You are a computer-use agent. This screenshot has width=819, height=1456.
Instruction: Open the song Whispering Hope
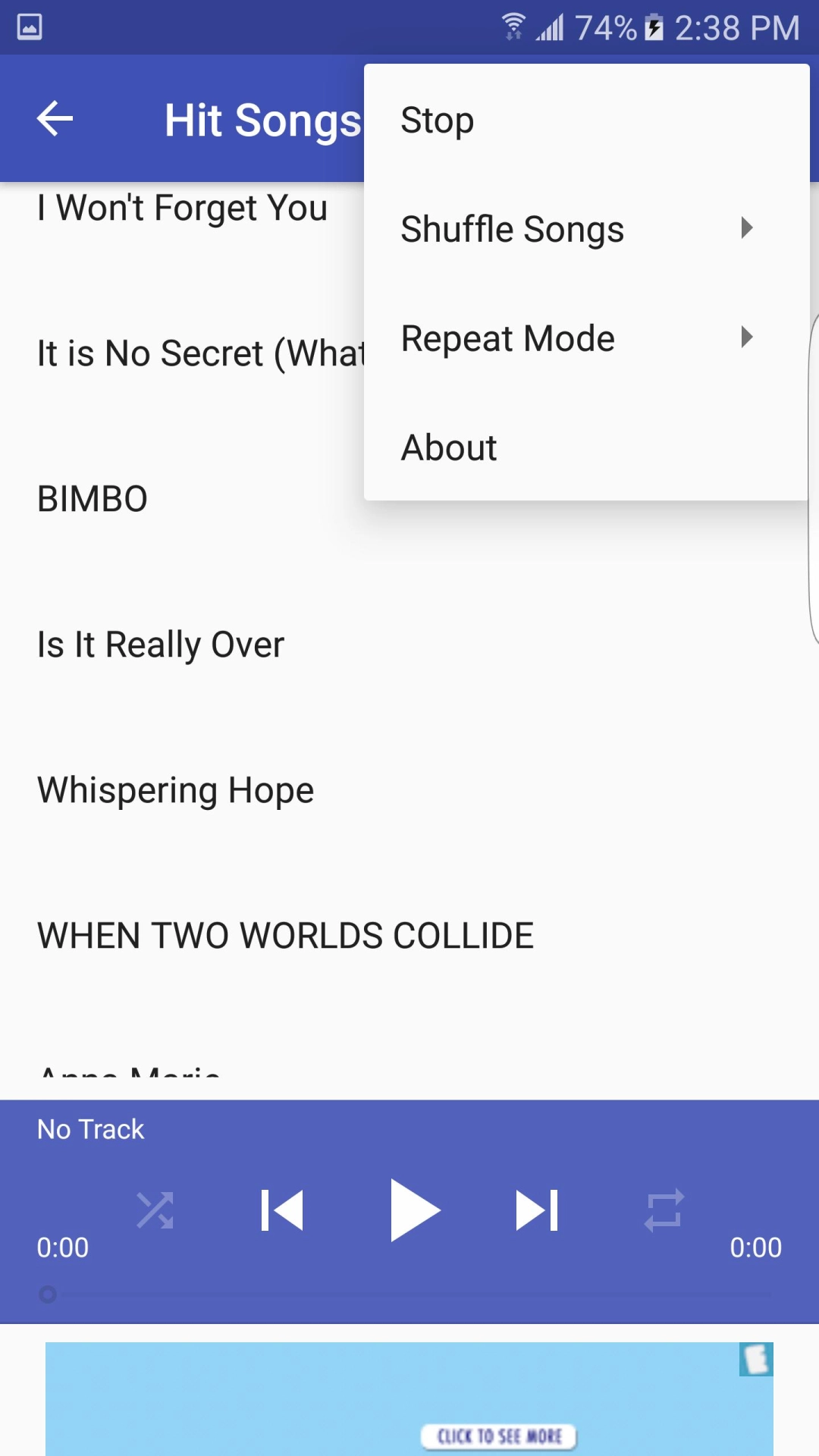pos(176,790)
